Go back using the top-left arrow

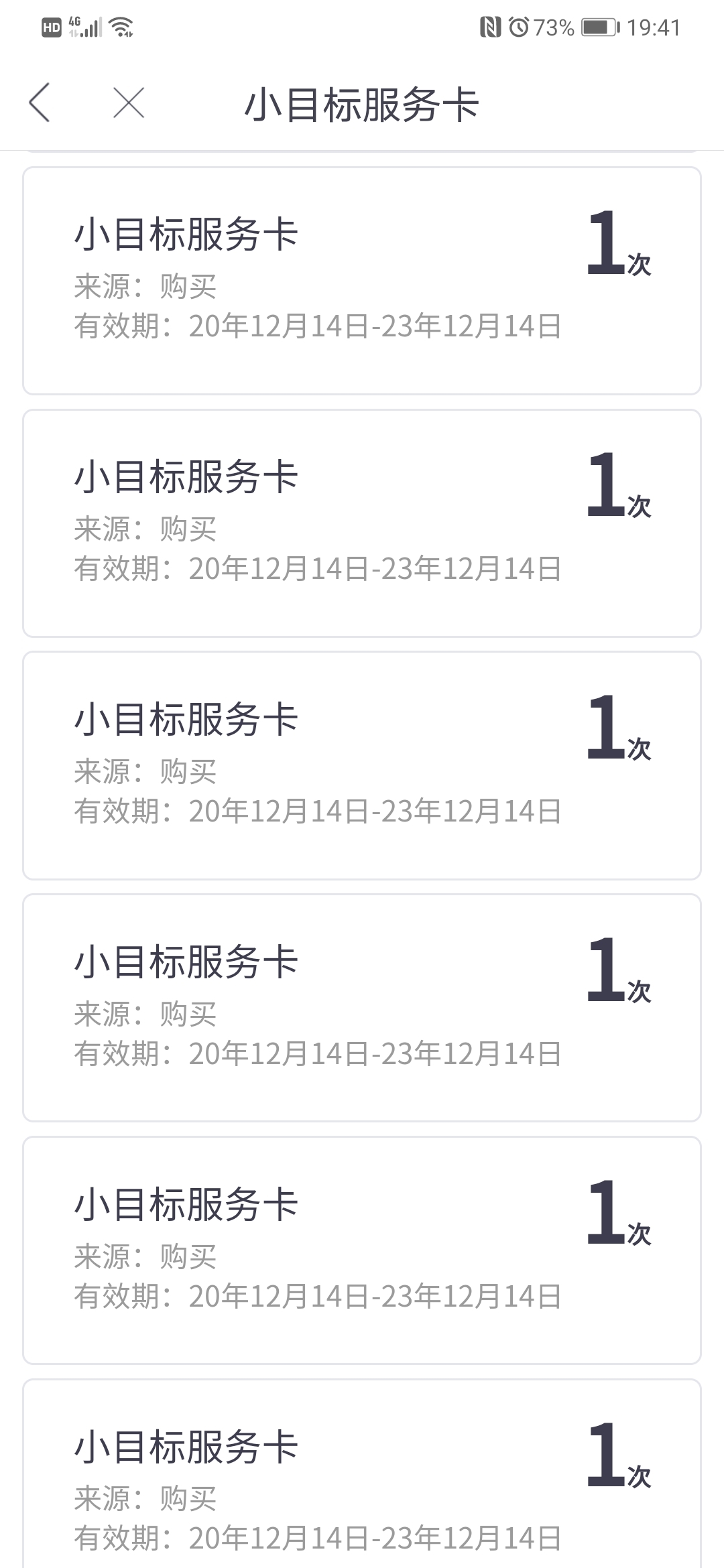(x=40, y=103)
